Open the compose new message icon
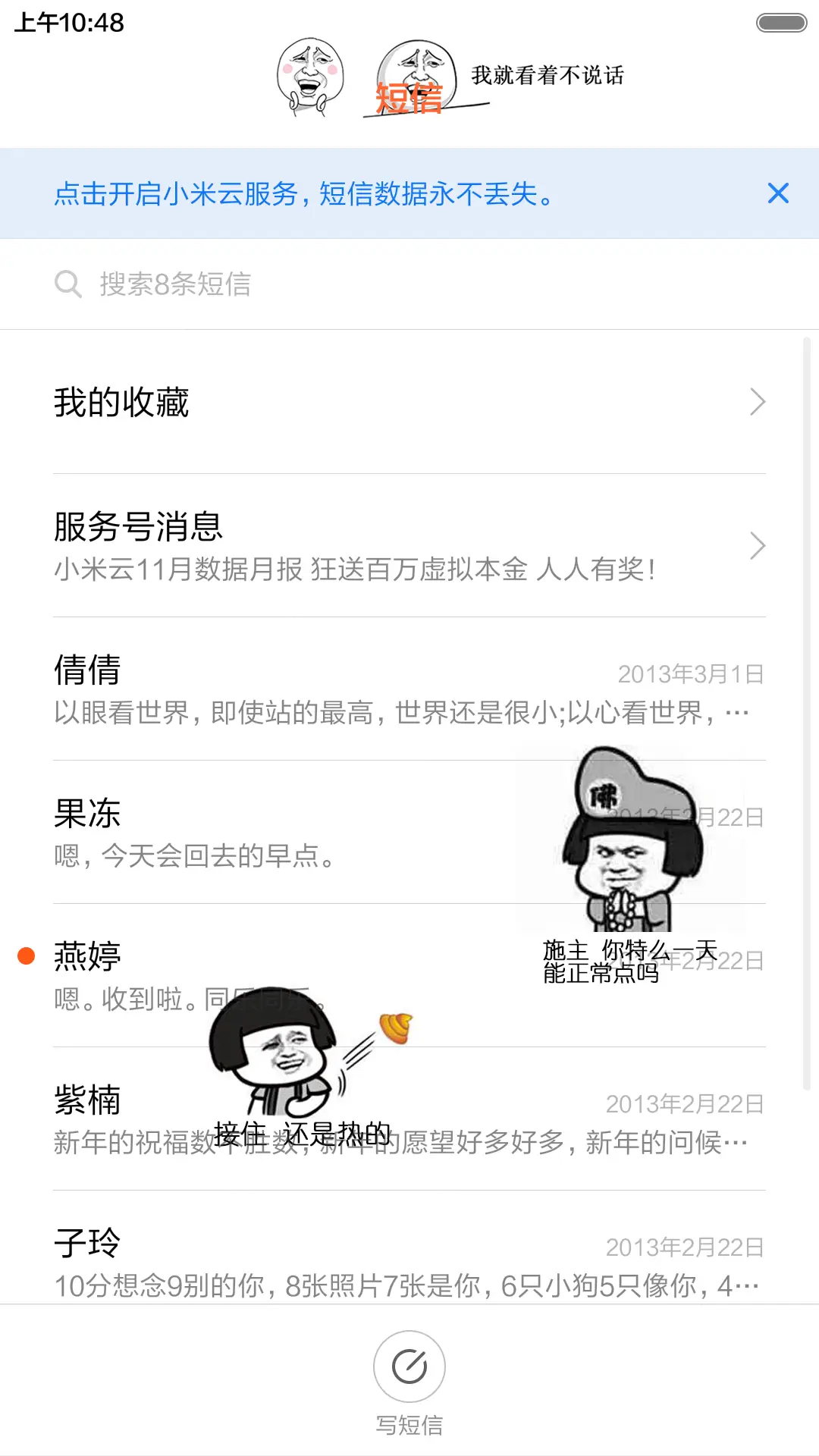Image resolution: width=819 pixels, height=1456 pixels. (x=409, y=1365)
